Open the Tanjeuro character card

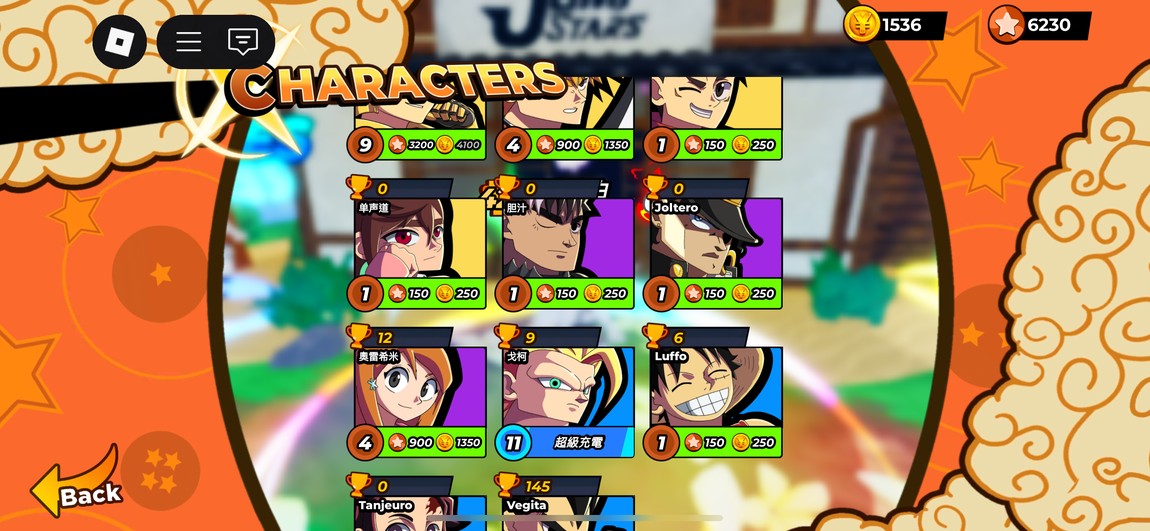(420, 512)
